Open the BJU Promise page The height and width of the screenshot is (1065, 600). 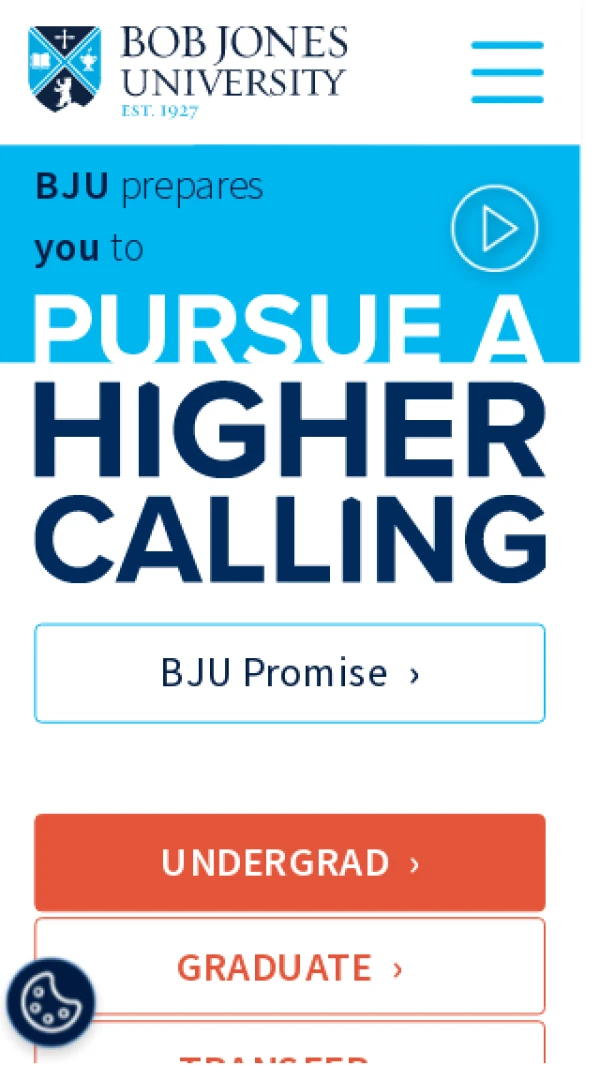[289, 673]
